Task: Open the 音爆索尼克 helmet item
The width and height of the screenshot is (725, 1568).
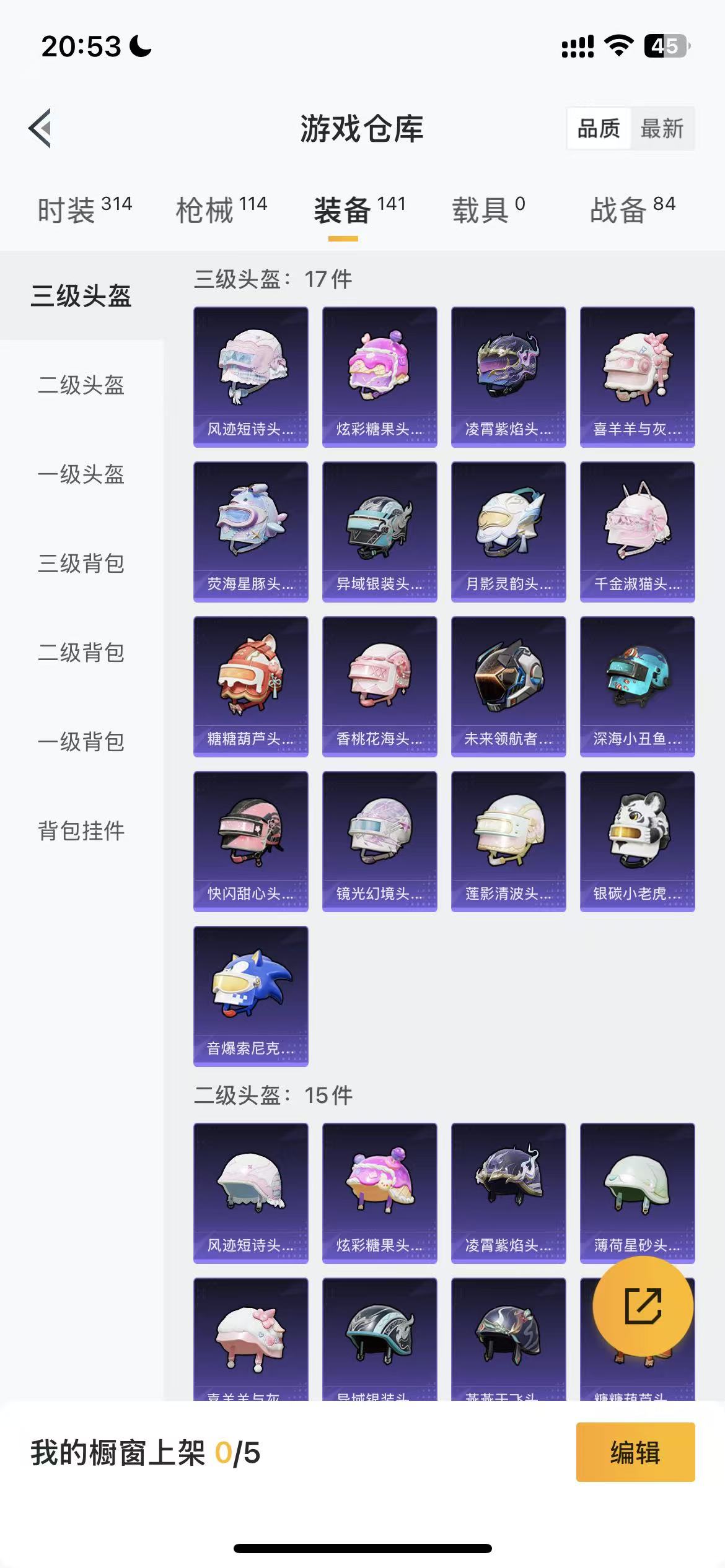Action: click(x=250, y=995)
